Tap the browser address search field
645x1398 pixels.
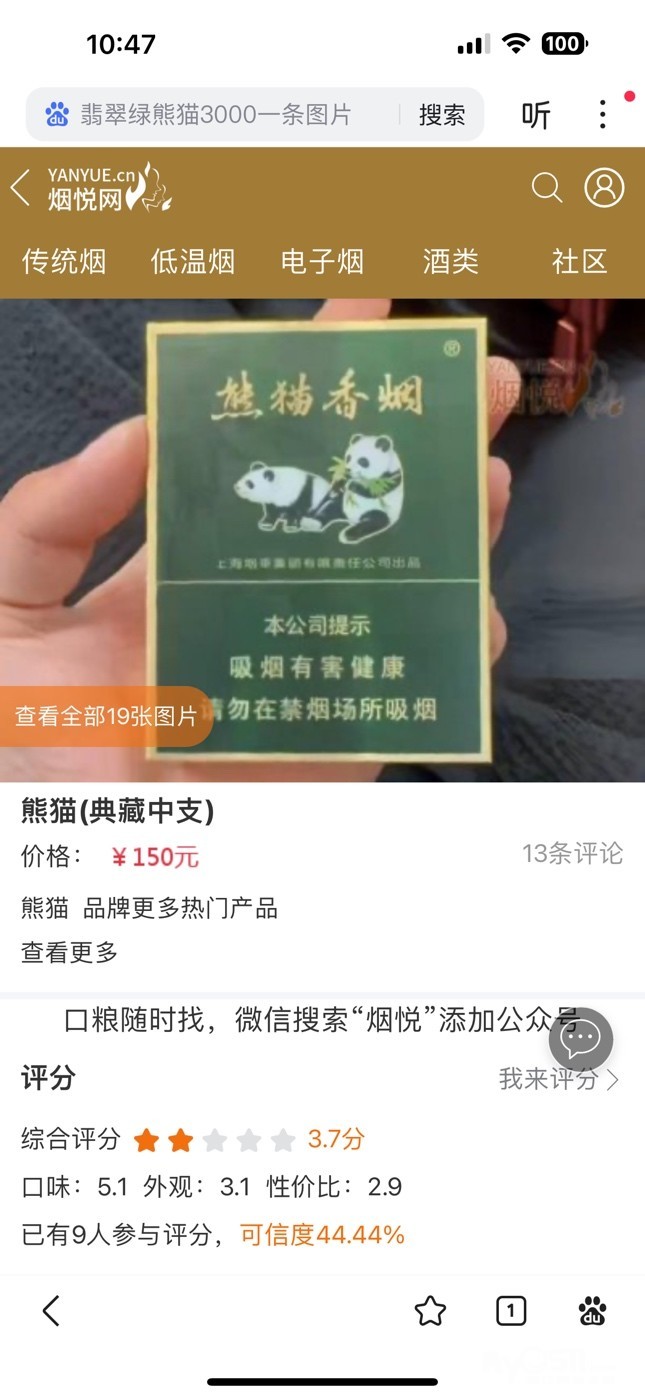point(215,114)
